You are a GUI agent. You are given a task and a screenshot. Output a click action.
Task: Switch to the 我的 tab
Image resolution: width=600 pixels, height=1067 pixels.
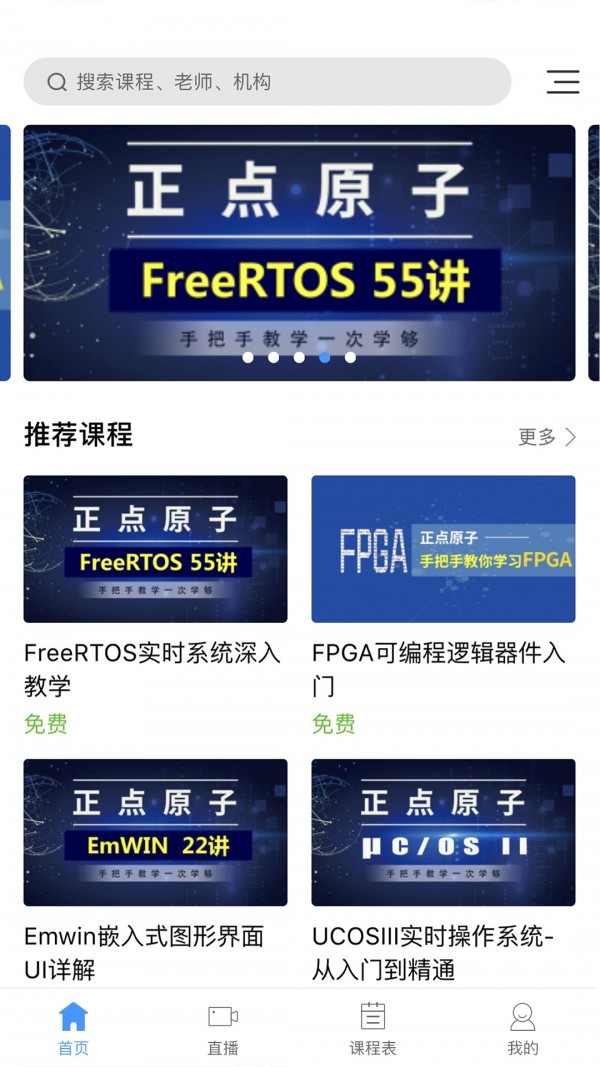pyautogui.click(x=522, y=1028)
